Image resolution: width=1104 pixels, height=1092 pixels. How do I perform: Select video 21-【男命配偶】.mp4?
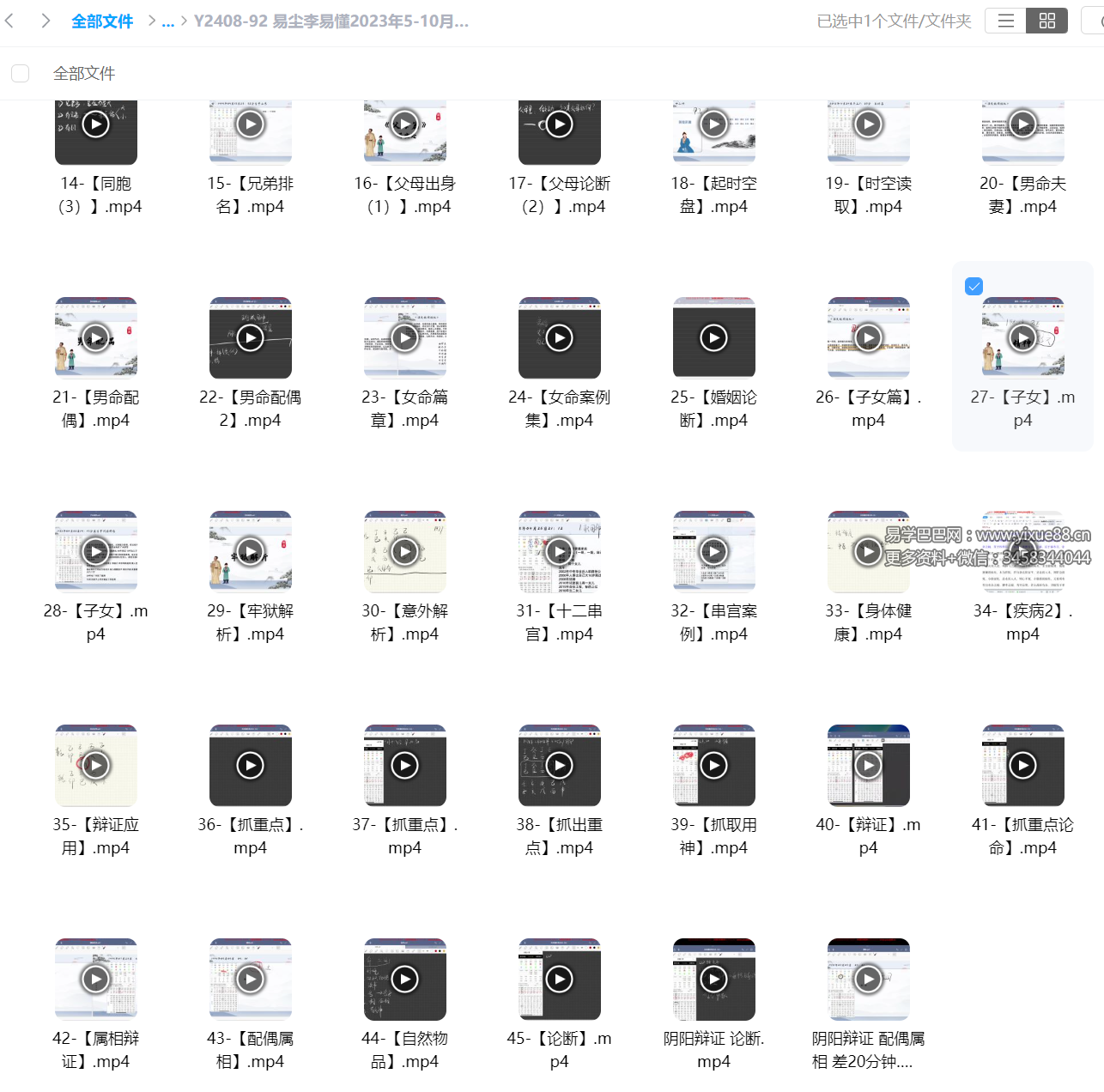click(x=96, y=338)
